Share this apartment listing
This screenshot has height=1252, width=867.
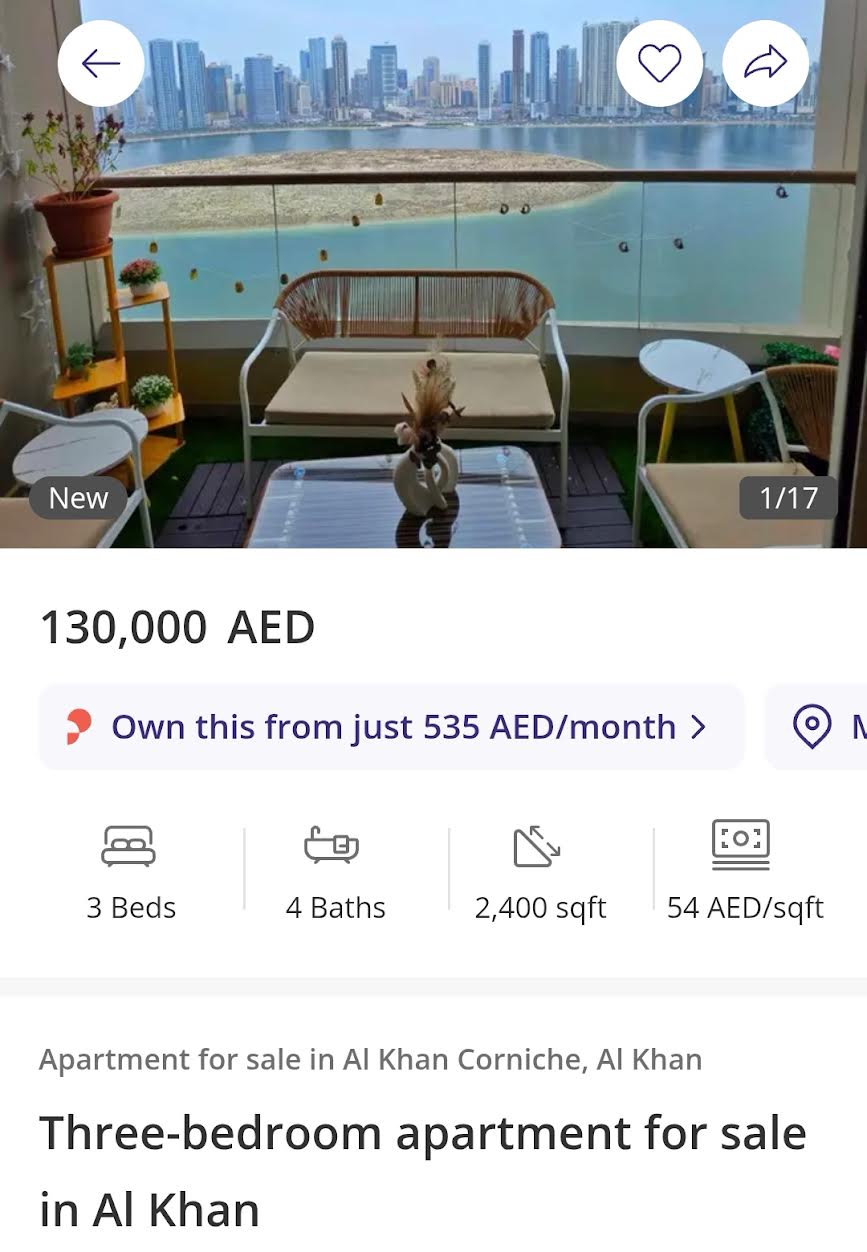[x=765, y=64]
